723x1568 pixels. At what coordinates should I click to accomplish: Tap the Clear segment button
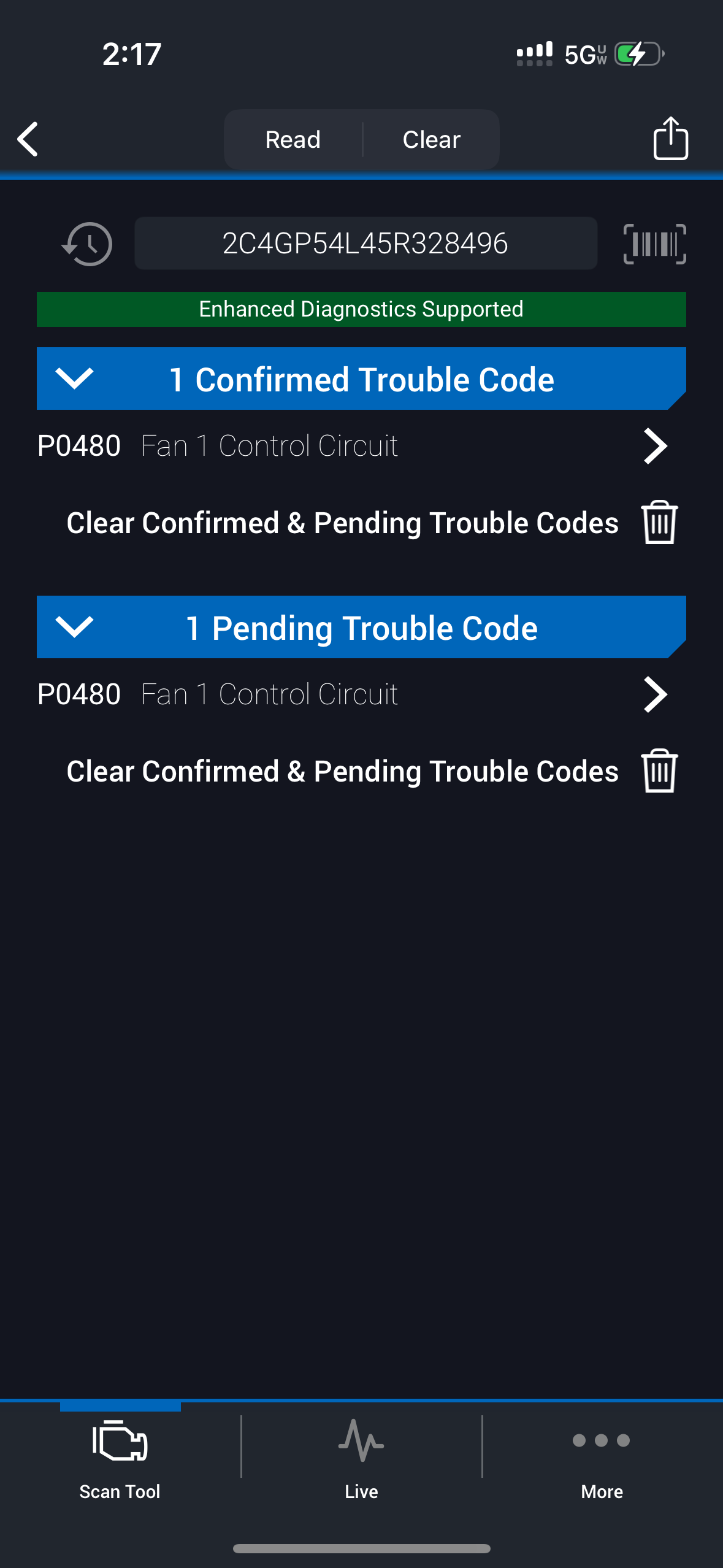(431, 139)
